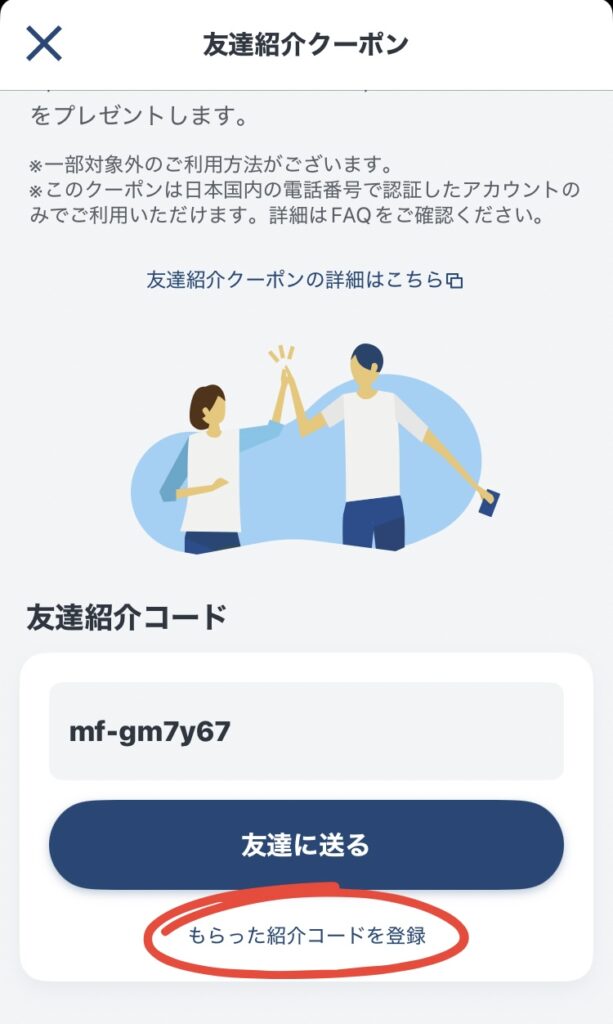This screenshot has width=613, height=1024.
Task: Tap the referral code mf-gm7y67 field
Action: coord(306,731)
